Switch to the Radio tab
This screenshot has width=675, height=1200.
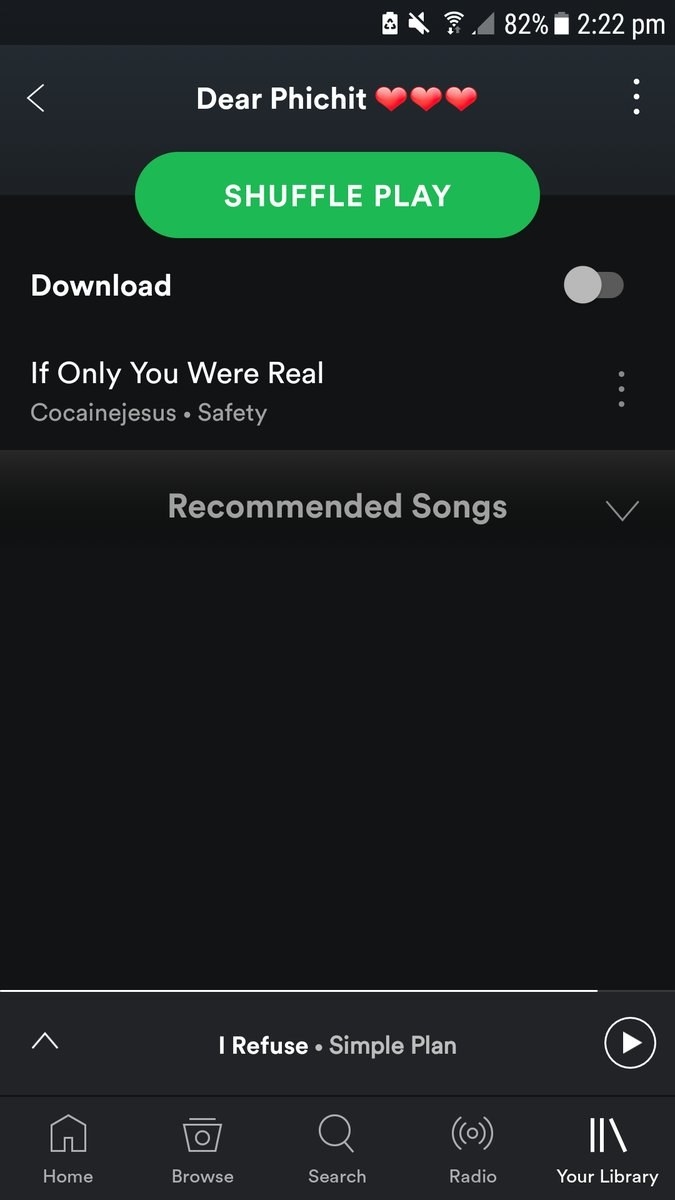[472, 1148]
